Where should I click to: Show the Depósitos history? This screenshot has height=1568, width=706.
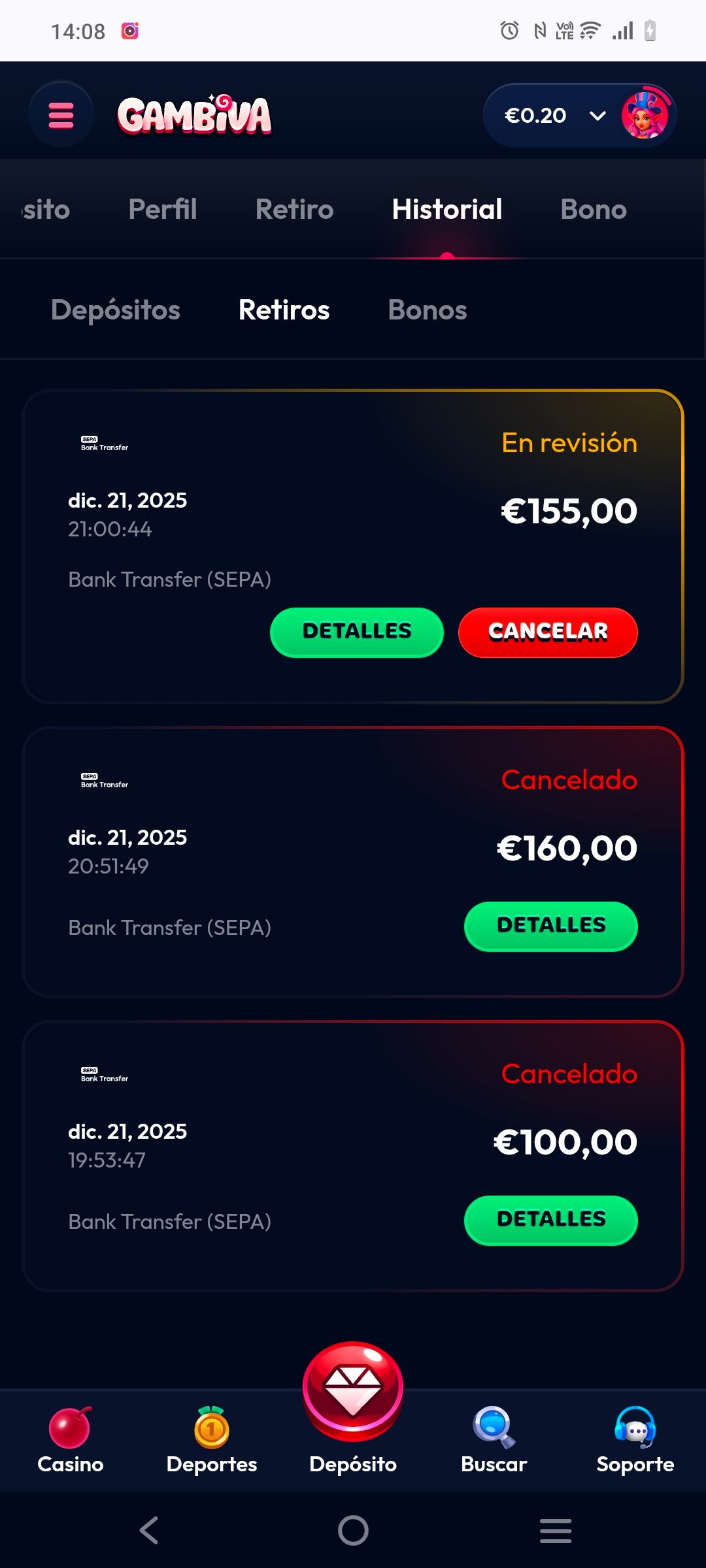pos(116,310)
